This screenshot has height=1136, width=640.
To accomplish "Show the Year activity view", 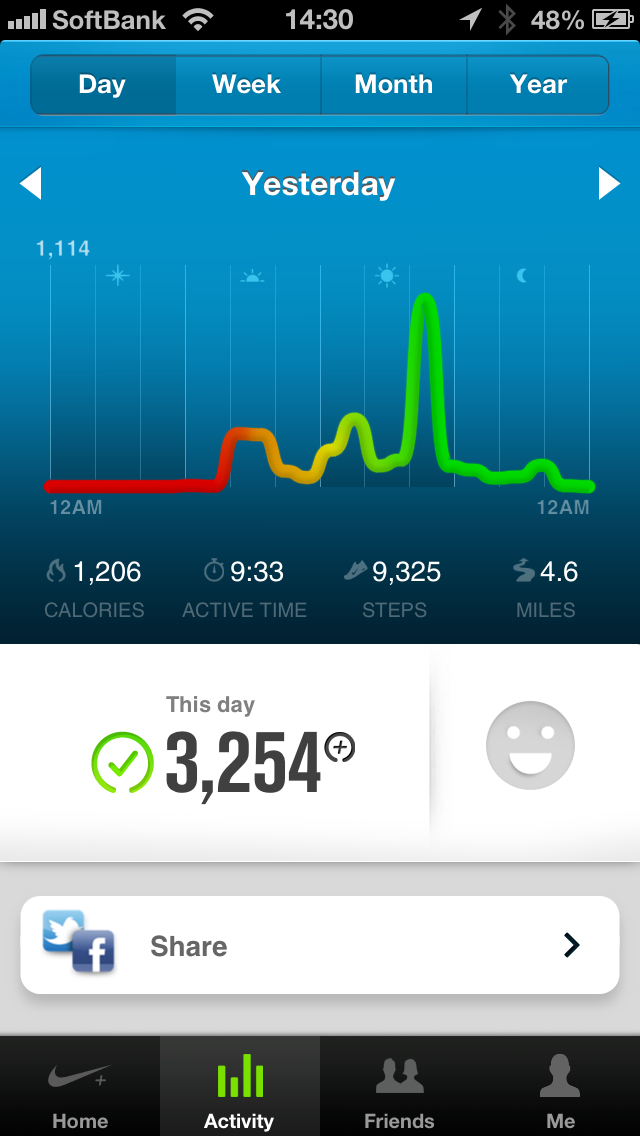I will [538, 85].
